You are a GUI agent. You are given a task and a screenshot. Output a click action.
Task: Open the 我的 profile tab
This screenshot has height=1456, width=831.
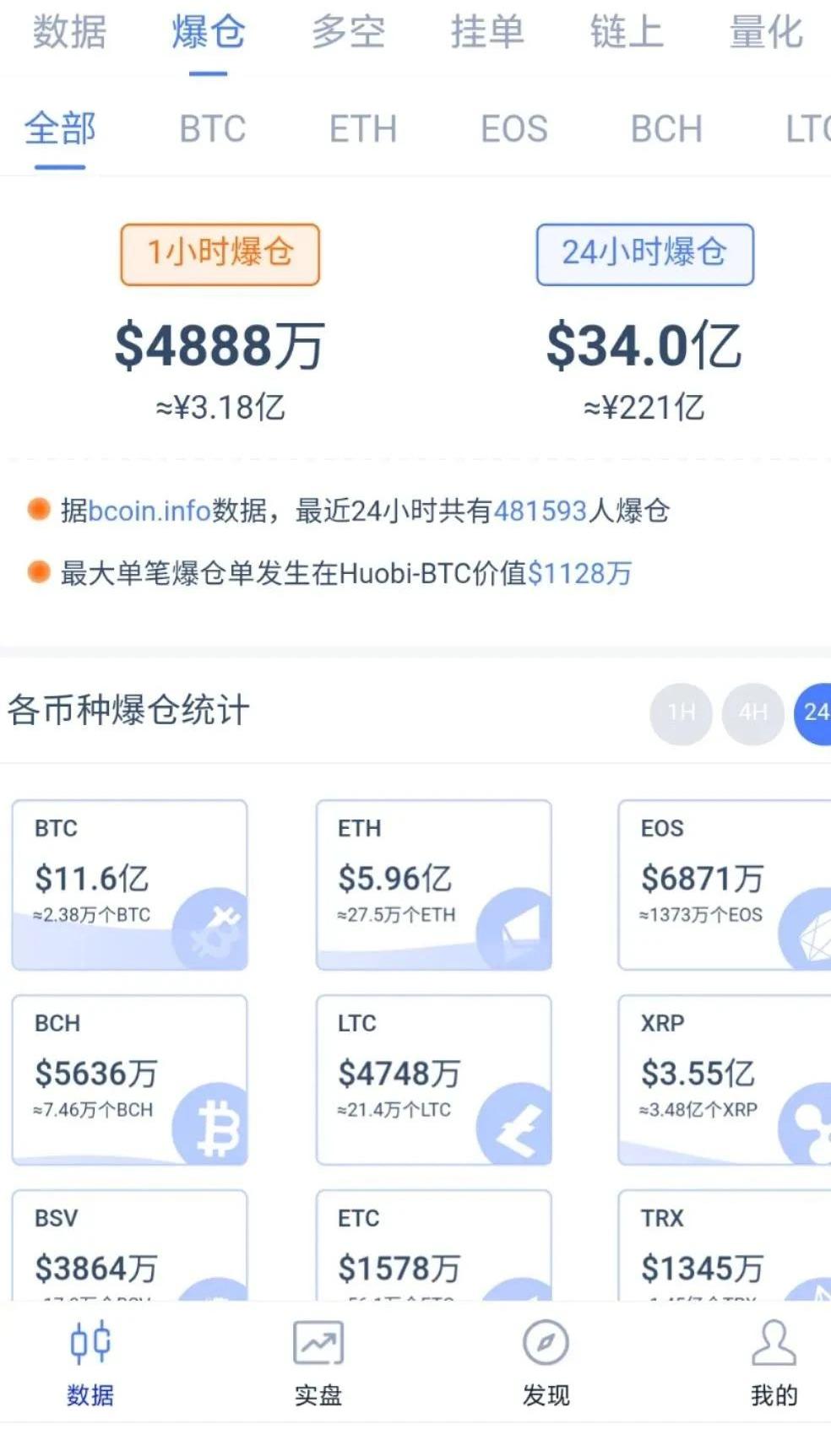pyautogui.click(x=774, y=1361)
